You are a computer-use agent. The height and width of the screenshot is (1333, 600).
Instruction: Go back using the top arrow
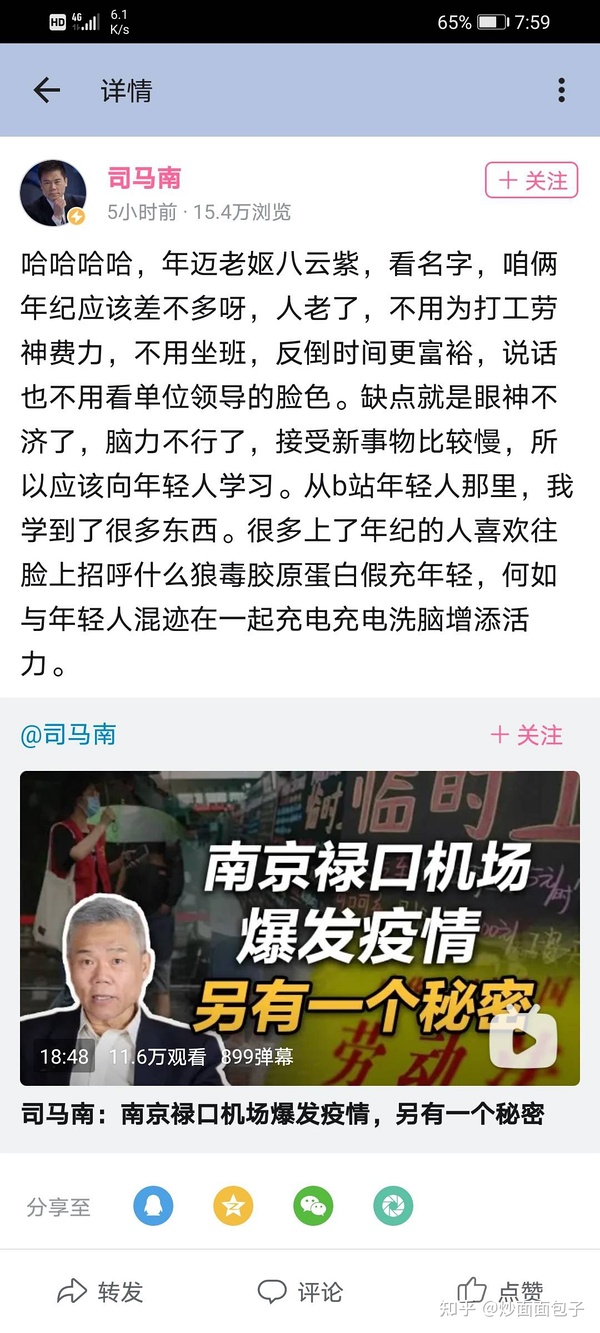46,91
